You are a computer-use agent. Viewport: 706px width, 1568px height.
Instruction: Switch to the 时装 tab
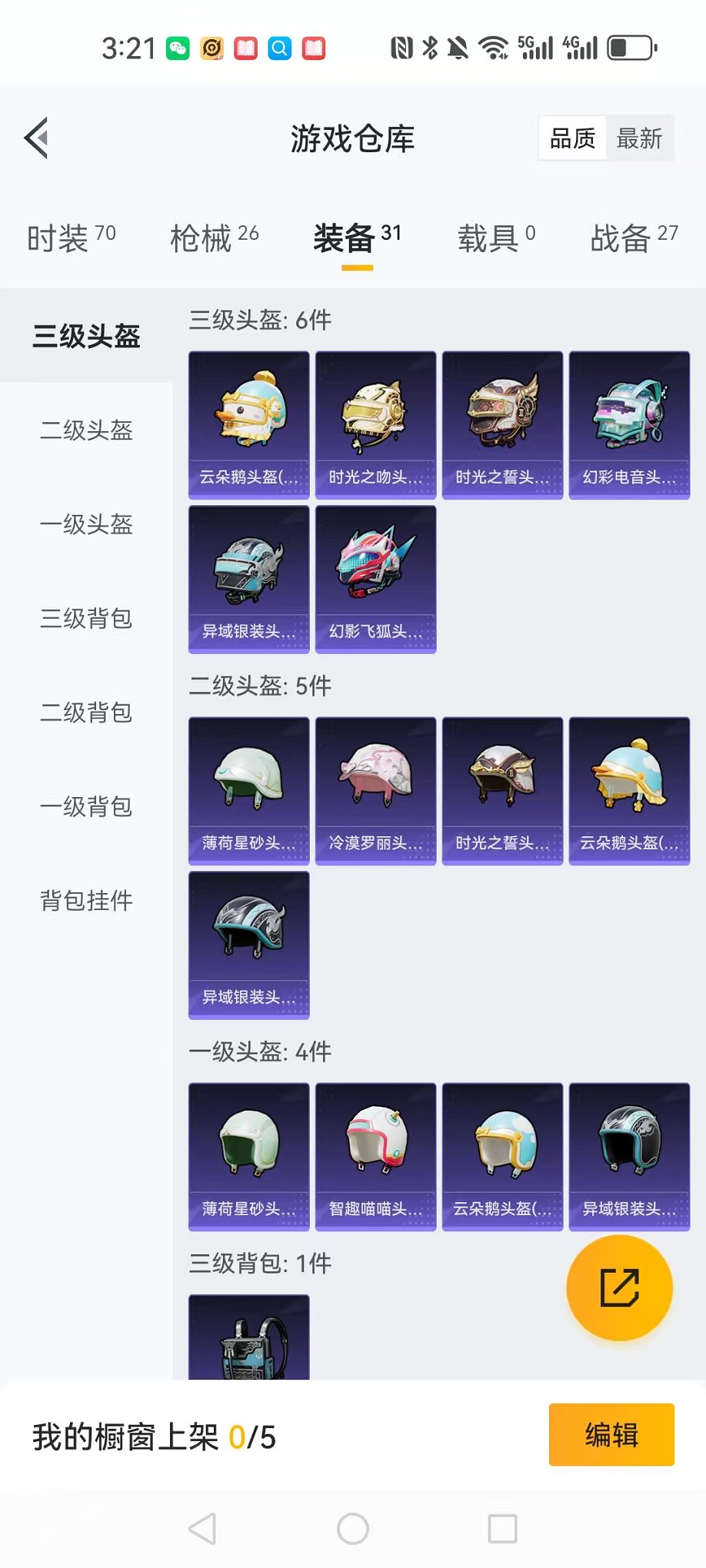pos(71,238)
